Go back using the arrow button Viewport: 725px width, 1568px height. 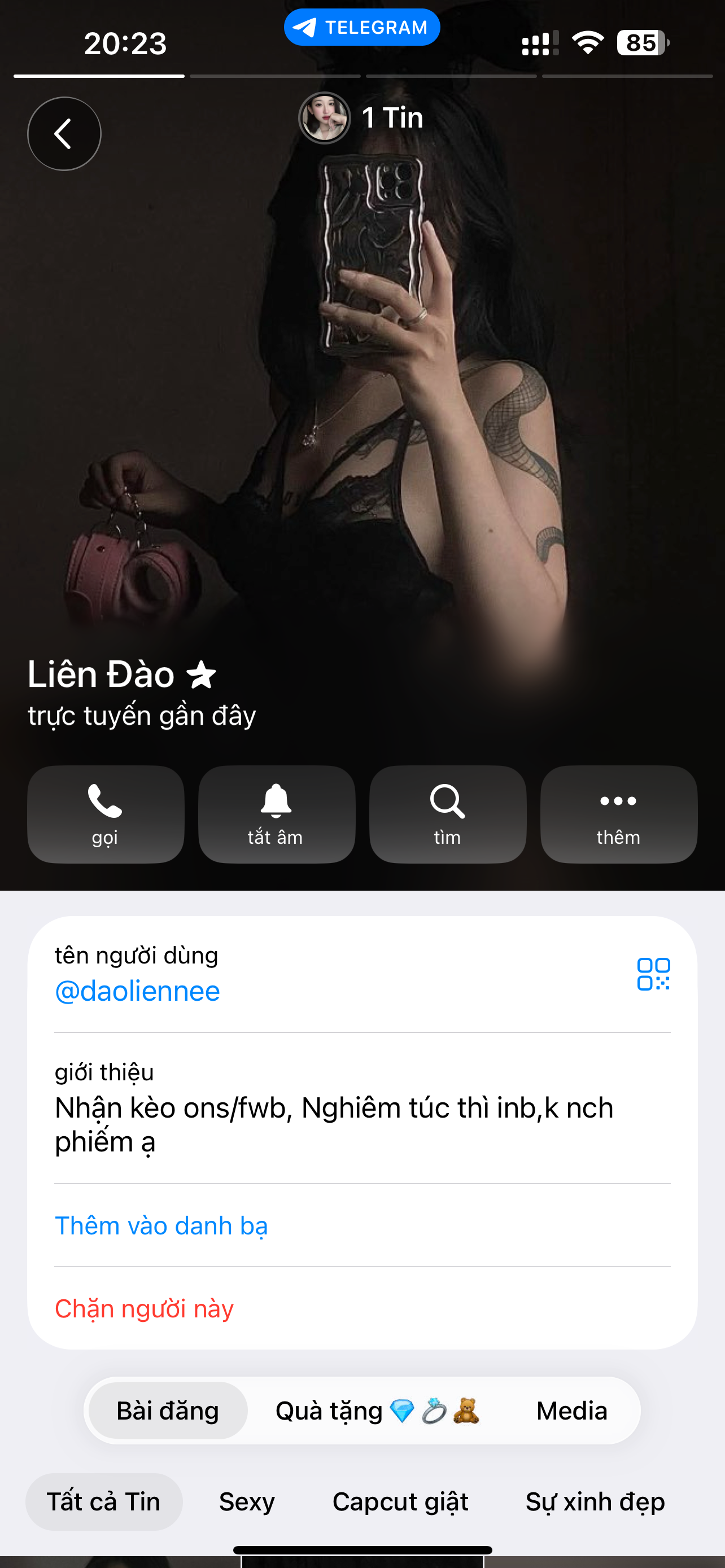pyautogui.click(x=64, y=133)
